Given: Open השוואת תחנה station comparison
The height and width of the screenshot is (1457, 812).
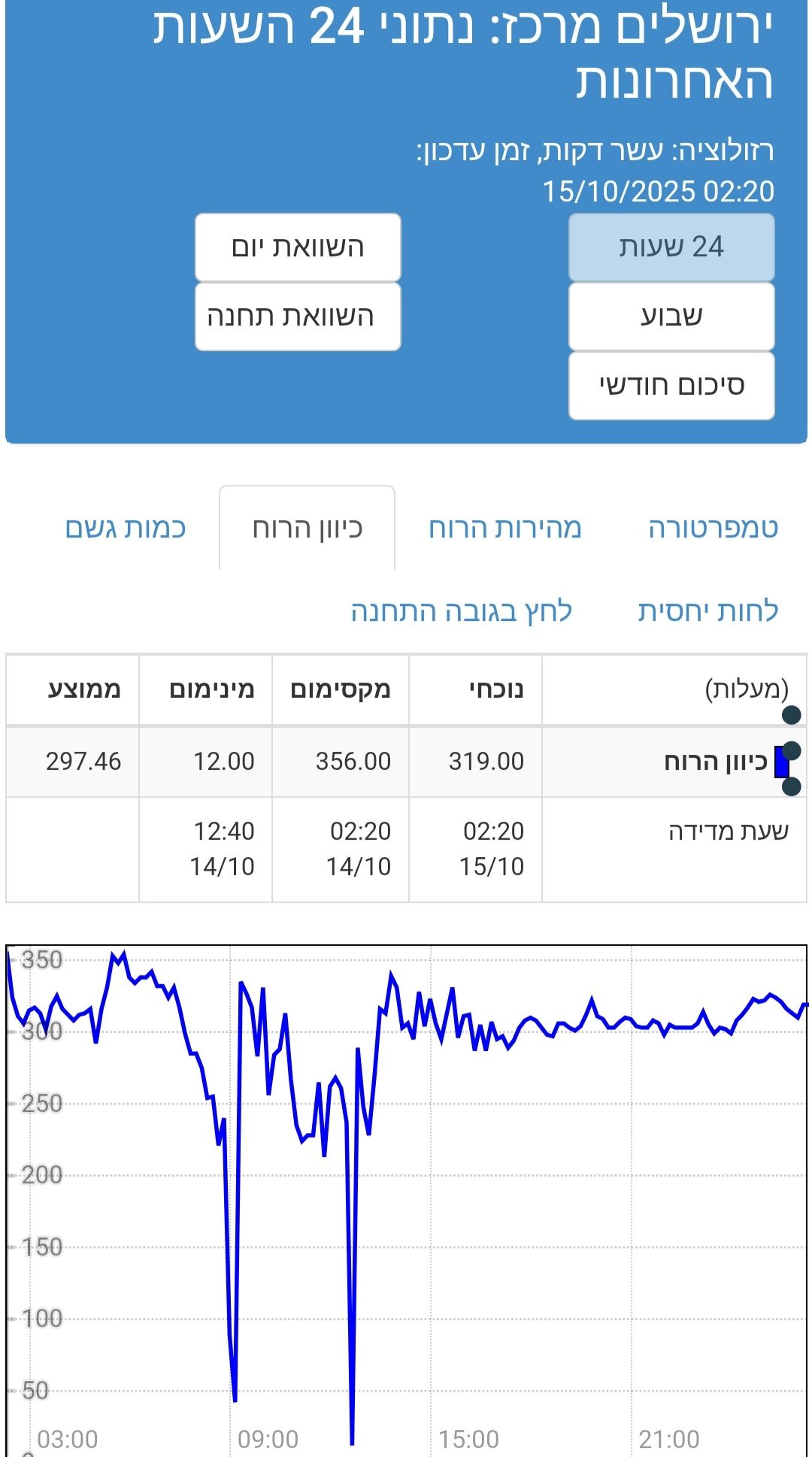Looking at the screenshot, I should coord(298,317).
